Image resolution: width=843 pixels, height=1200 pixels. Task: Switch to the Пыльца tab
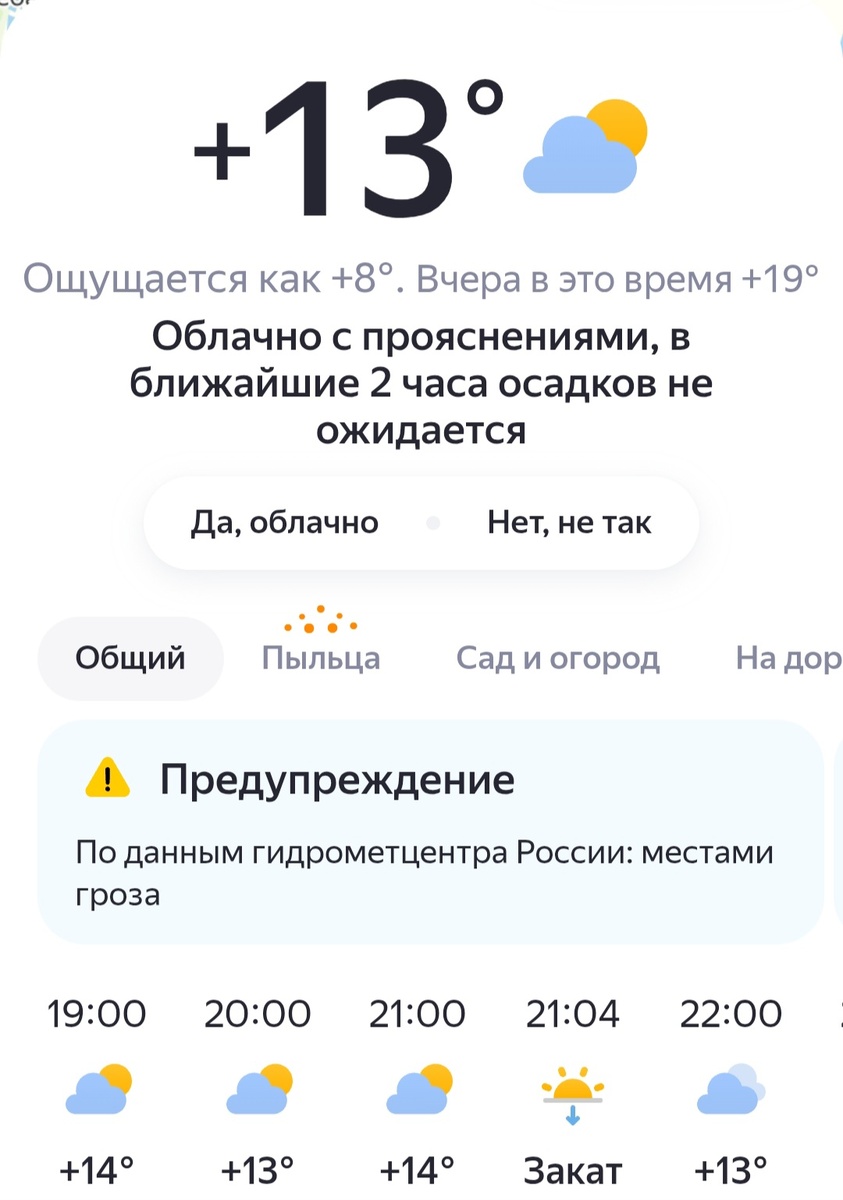320,657
